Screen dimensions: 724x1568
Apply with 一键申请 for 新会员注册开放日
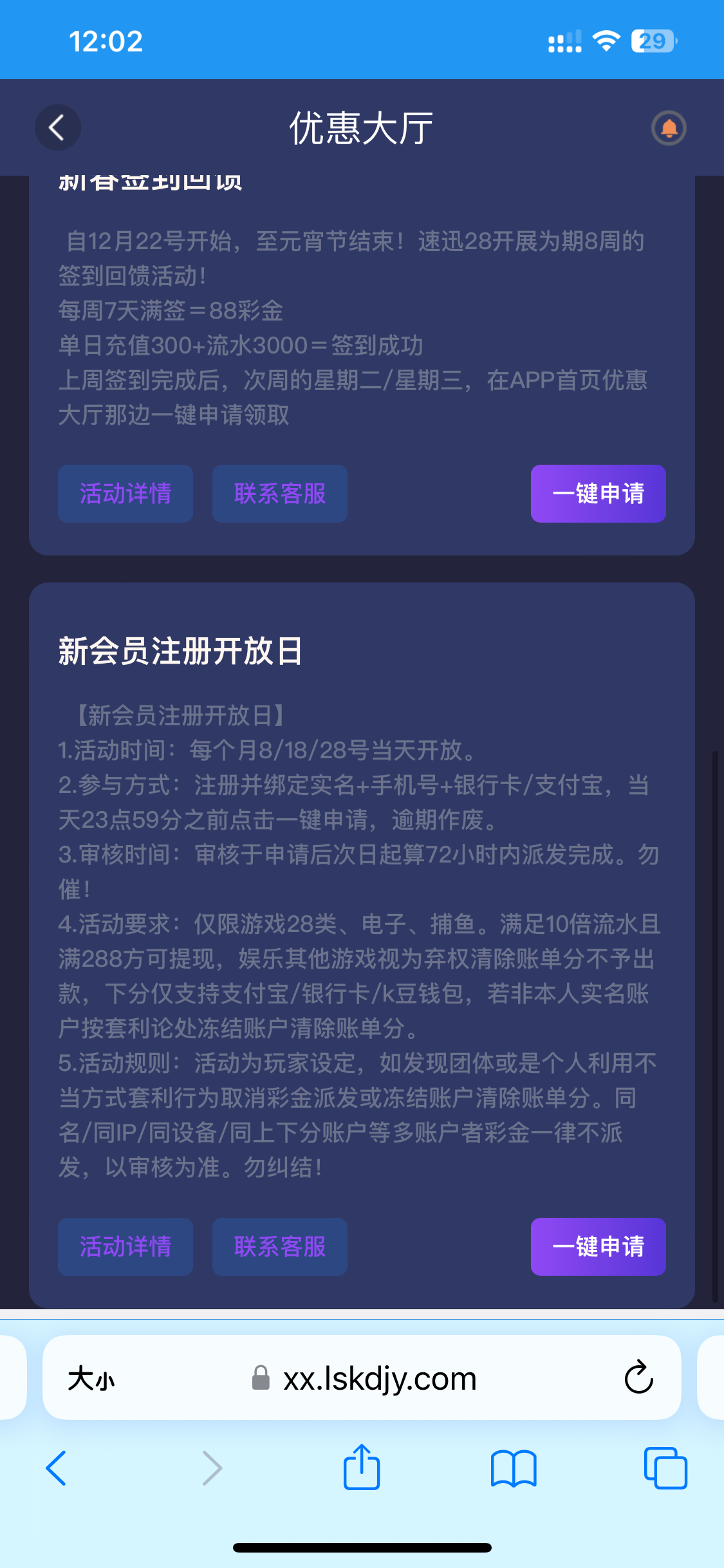598,1247
